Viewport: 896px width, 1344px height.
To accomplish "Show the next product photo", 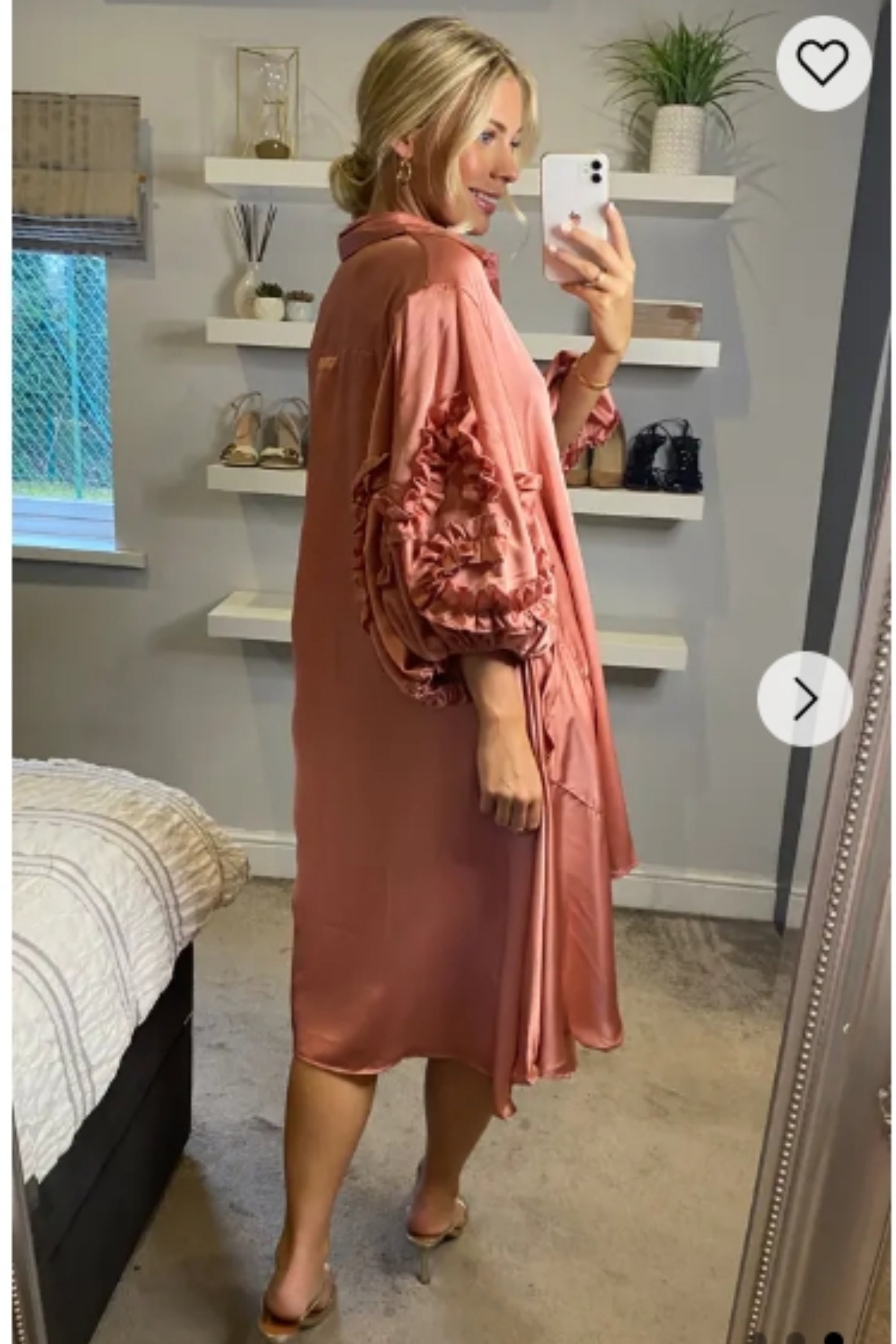I will (x=805, y=698).
